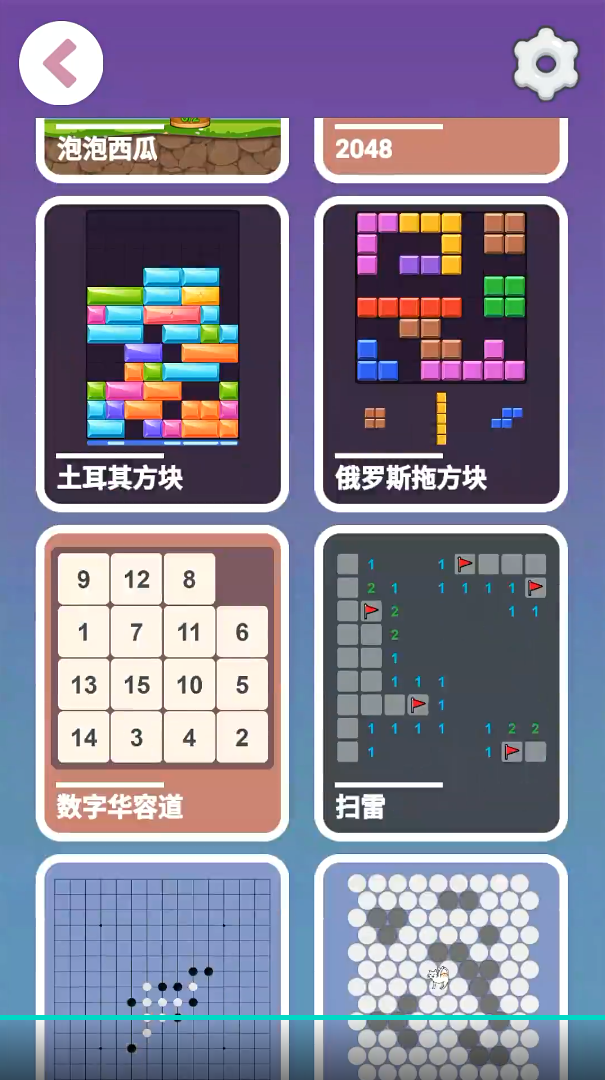This screenshot has height=1080, width=605.
Task: Open the 泡泡西瓜 game card
Action: 163,147
